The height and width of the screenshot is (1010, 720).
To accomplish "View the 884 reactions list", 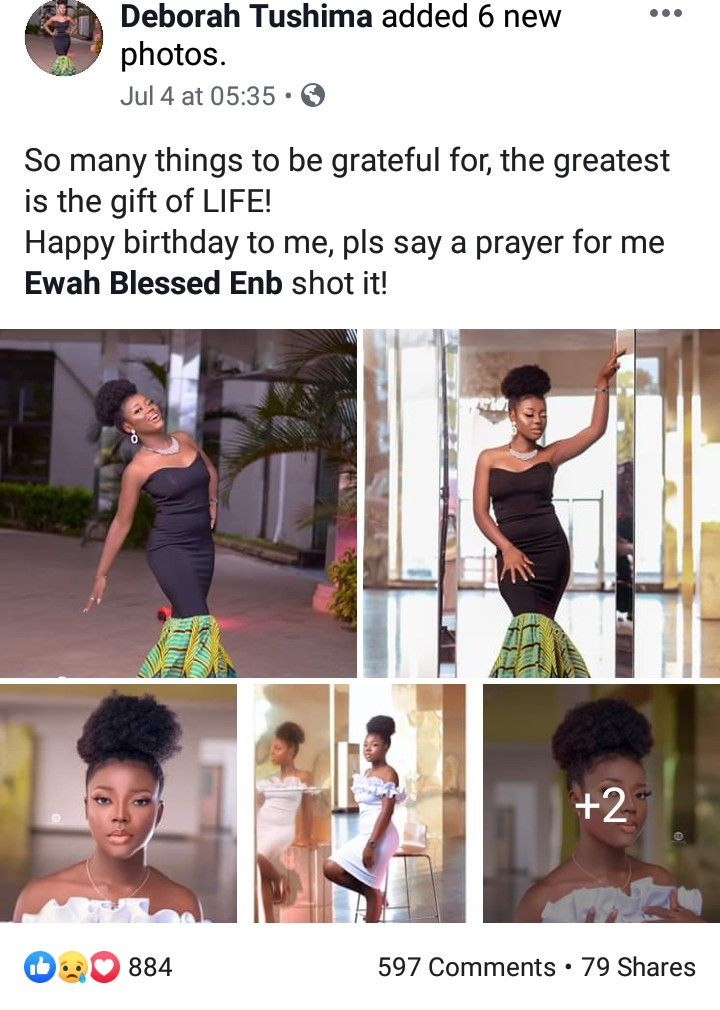I will (x=98, y=967).
